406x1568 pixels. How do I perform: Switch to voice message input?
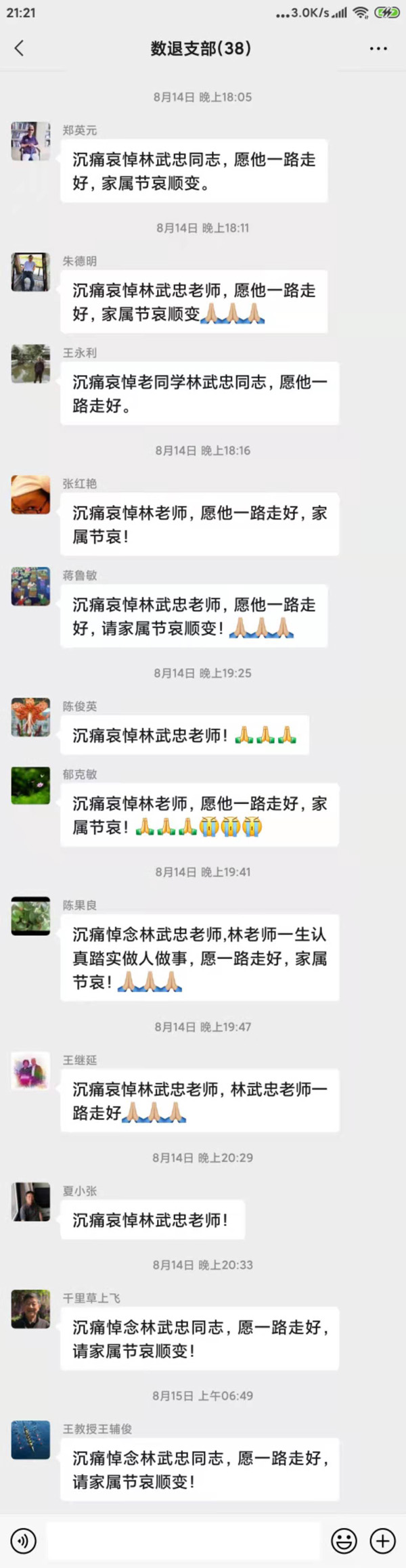click(x=24, y=1541)
